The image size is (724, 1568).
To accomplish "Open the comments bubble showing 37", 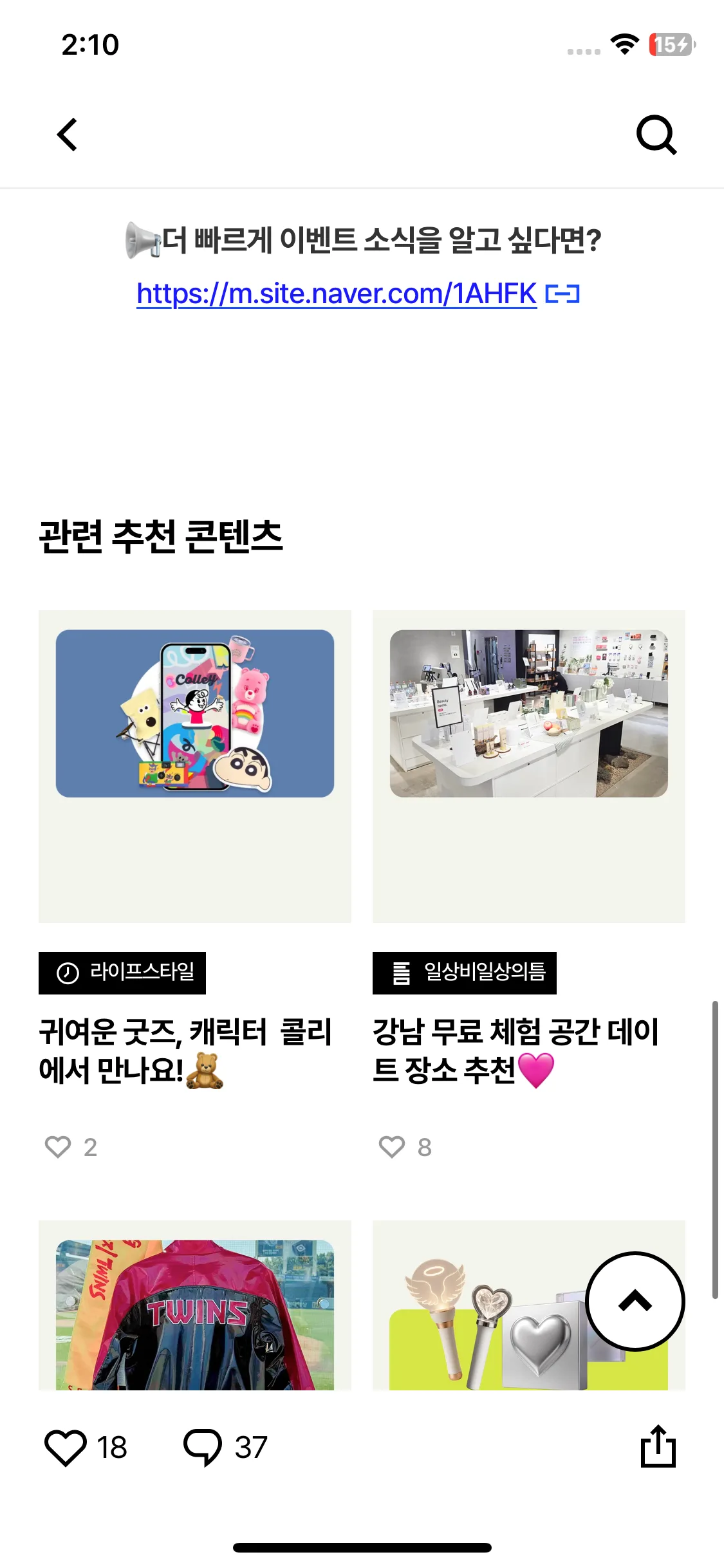I will (203, 1448).
